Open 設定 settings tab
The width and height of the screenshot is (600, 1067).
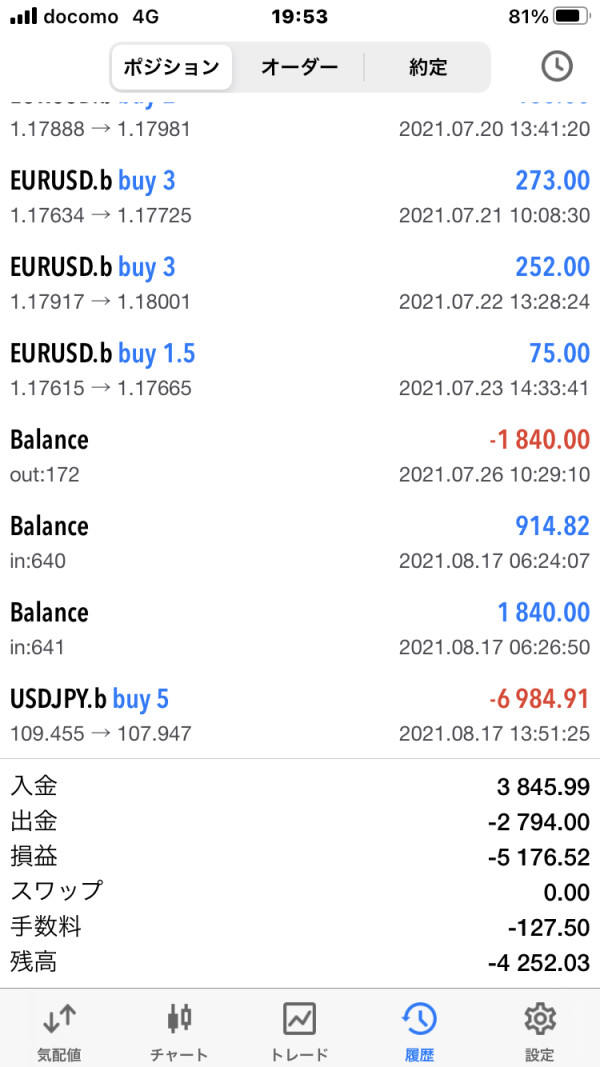pos(540,1032)
